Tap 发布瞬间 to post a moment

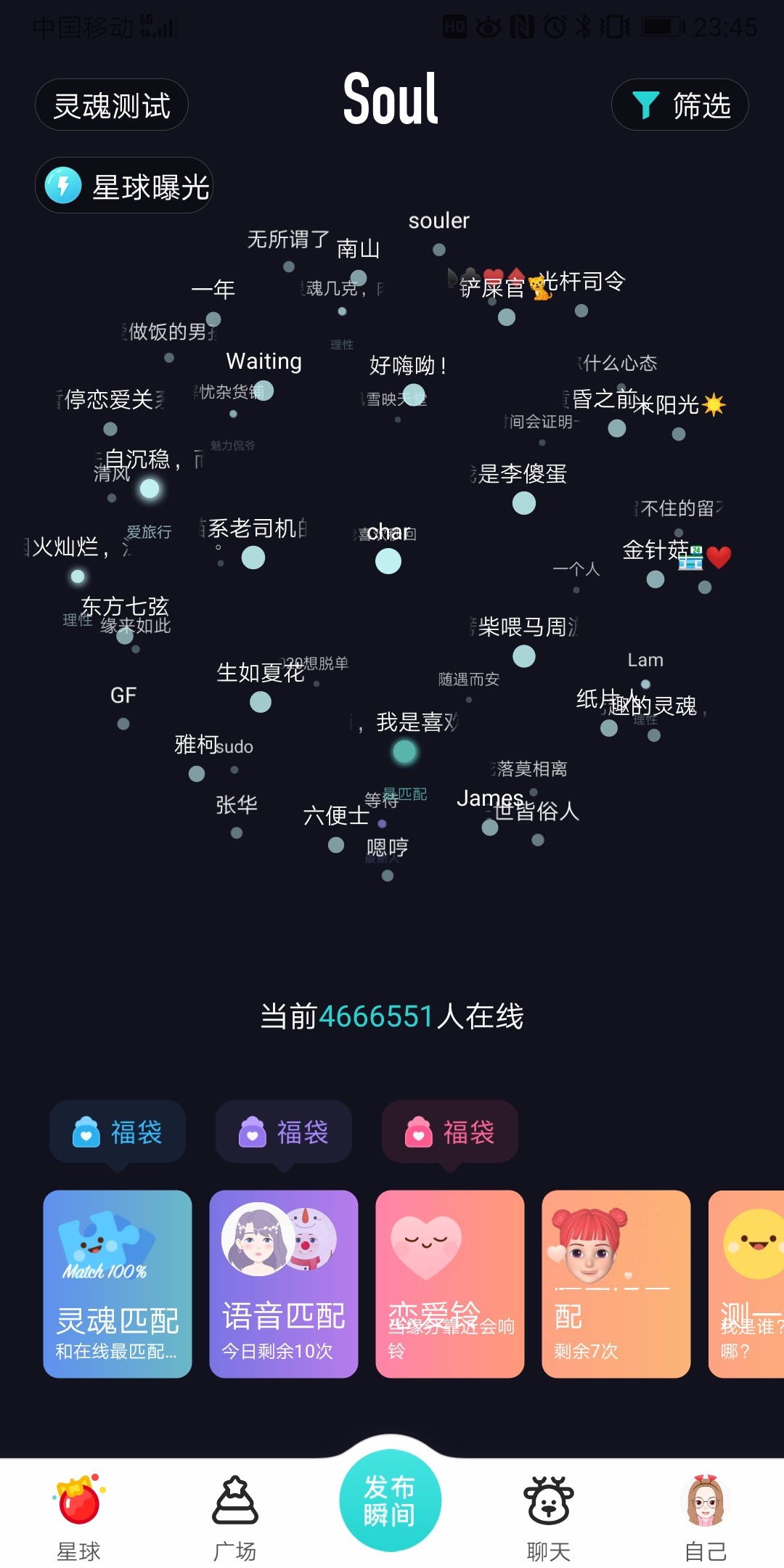(x=391, y=1500)
